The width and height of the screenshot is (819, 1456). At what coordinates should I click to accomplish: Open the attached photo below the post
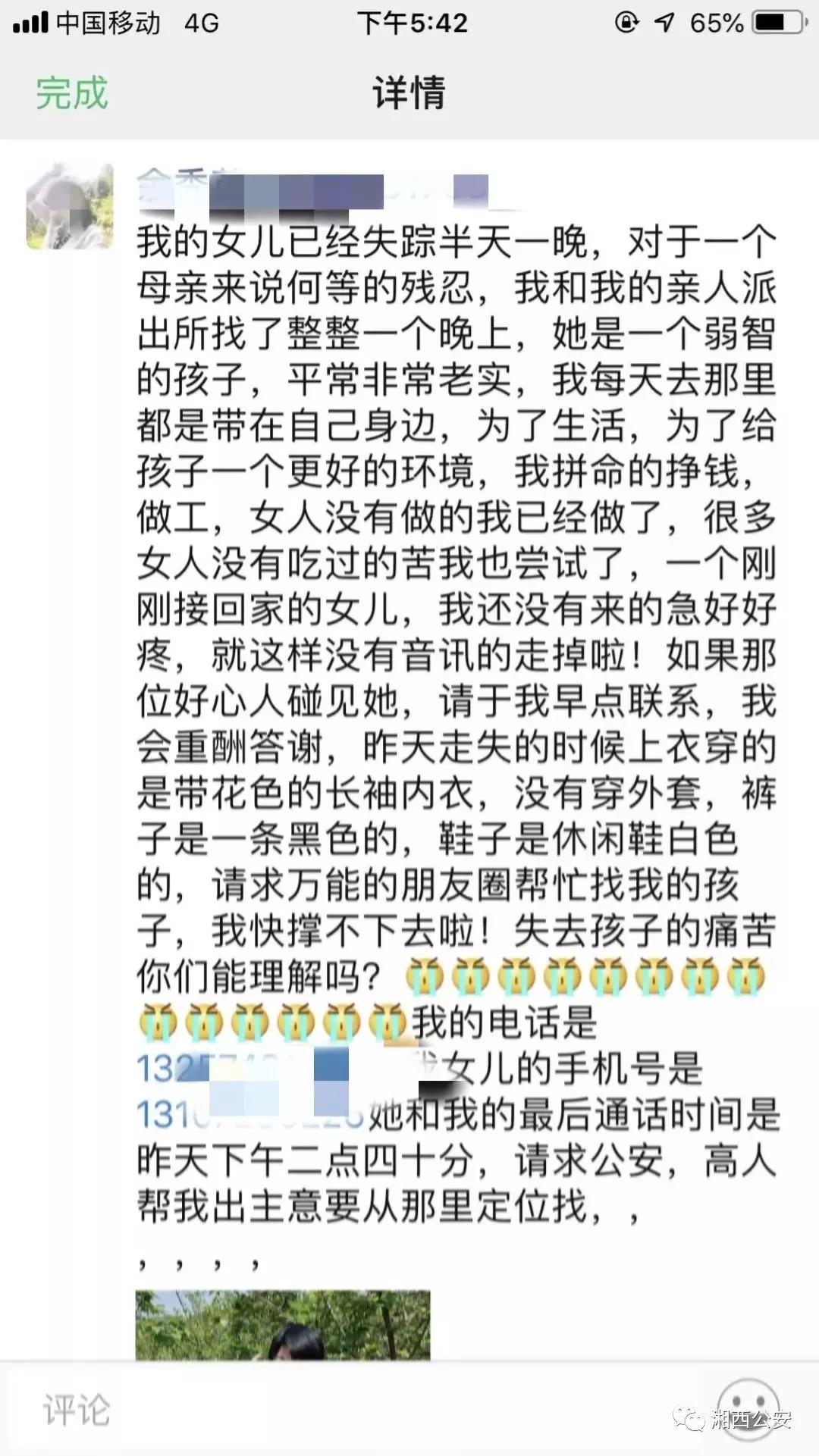click(x=282, y=1325)
